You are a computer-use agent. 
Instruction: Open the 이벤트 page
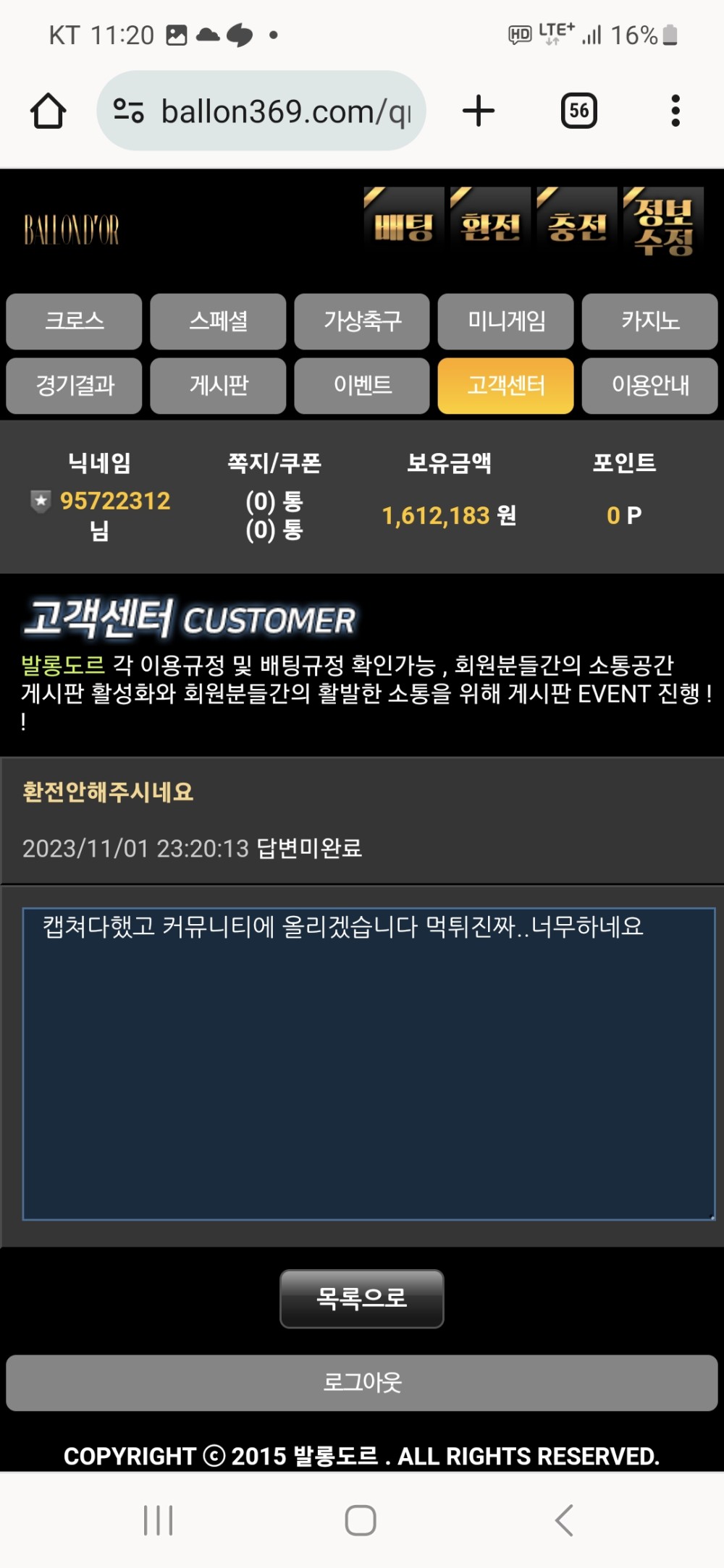[x=362, y=386]
